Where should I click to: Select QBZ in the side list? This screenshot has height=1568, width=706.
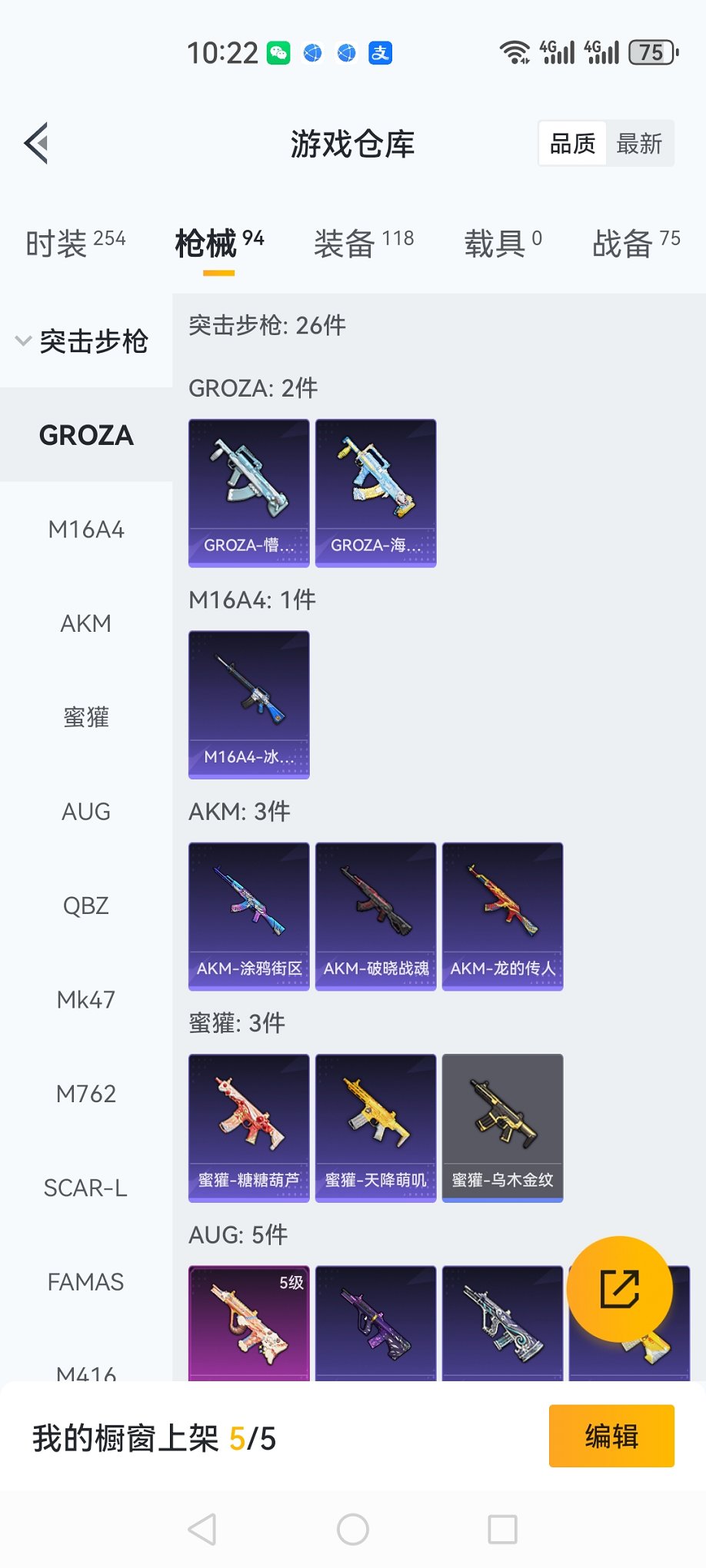tap(86, 905)
